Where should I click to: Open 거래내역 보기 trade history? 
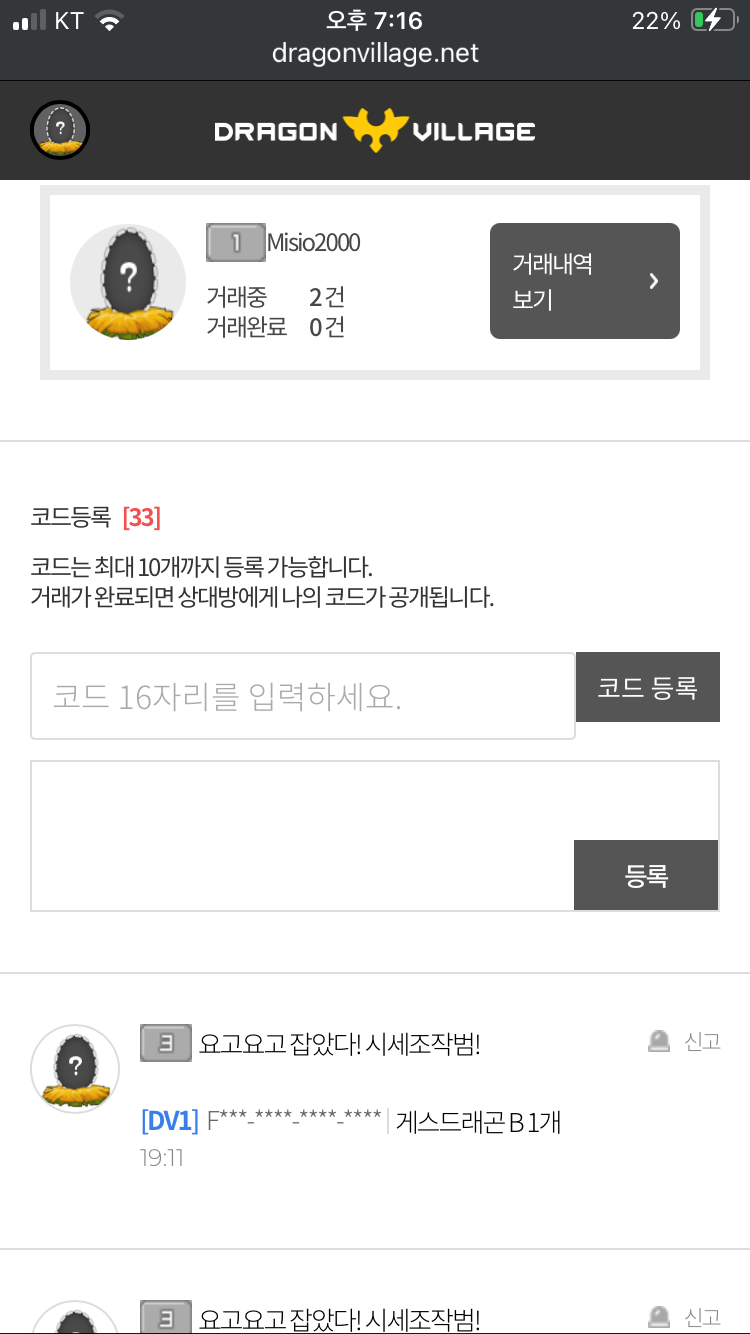tap(584, 281)
